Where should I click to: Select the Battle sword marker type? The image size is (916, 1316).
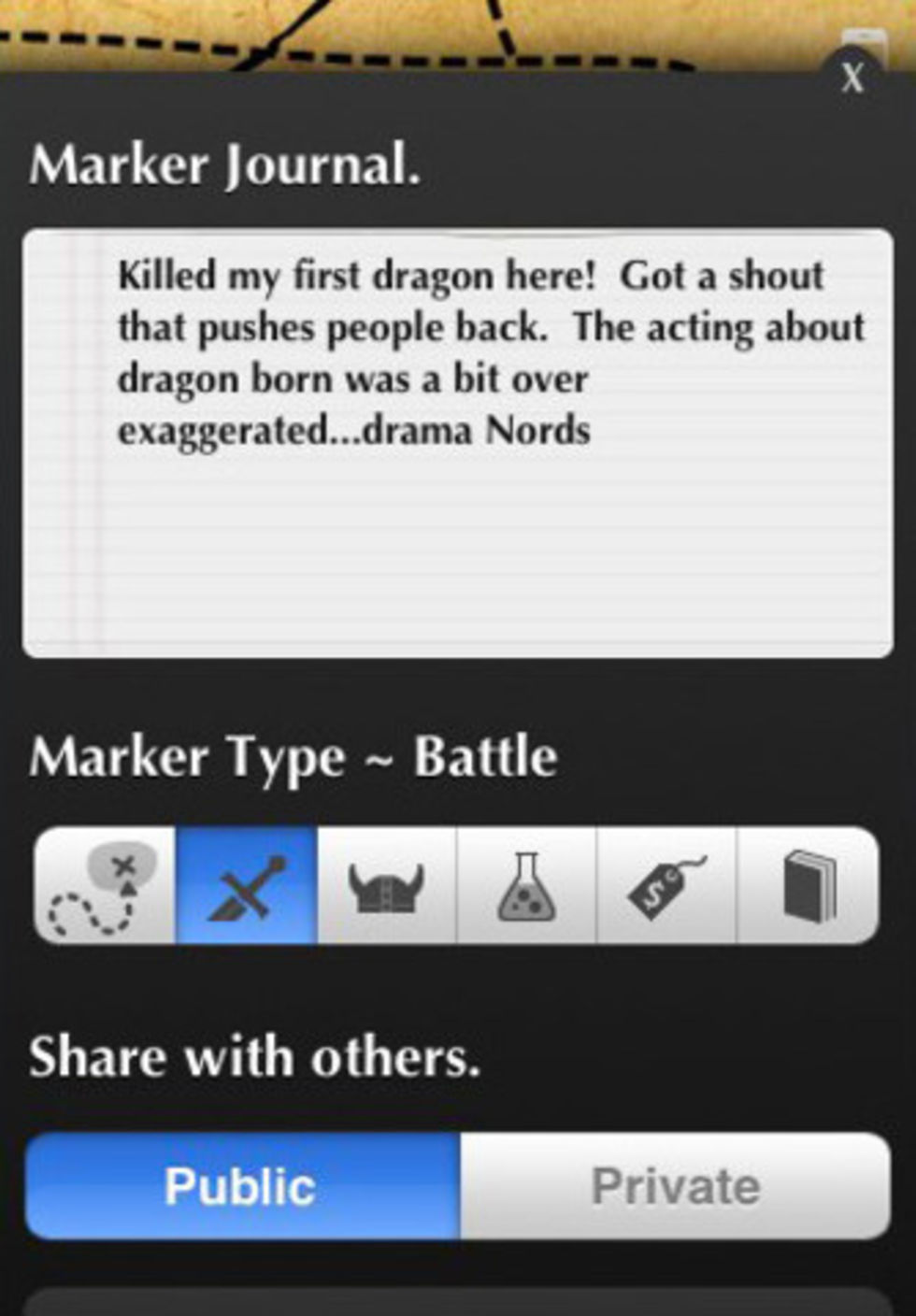[x=247, y=886]
